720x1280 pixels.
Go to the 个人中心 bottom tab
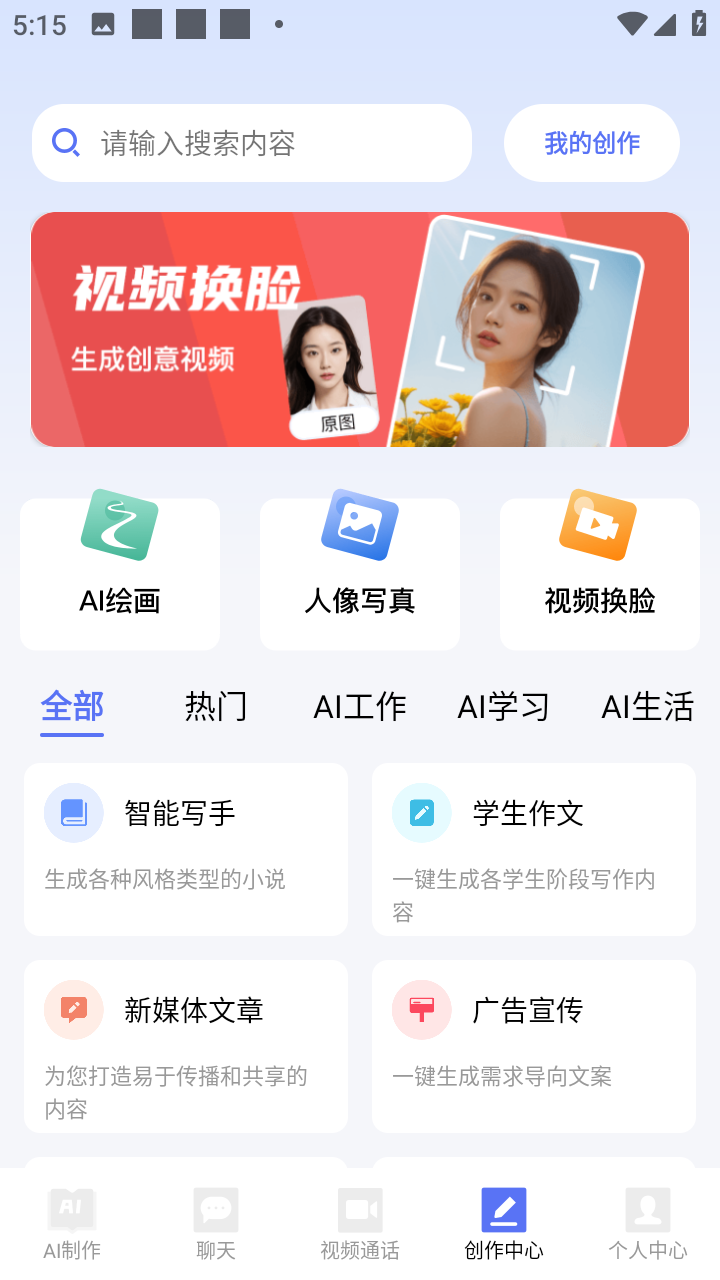(x=648, y=1224)
